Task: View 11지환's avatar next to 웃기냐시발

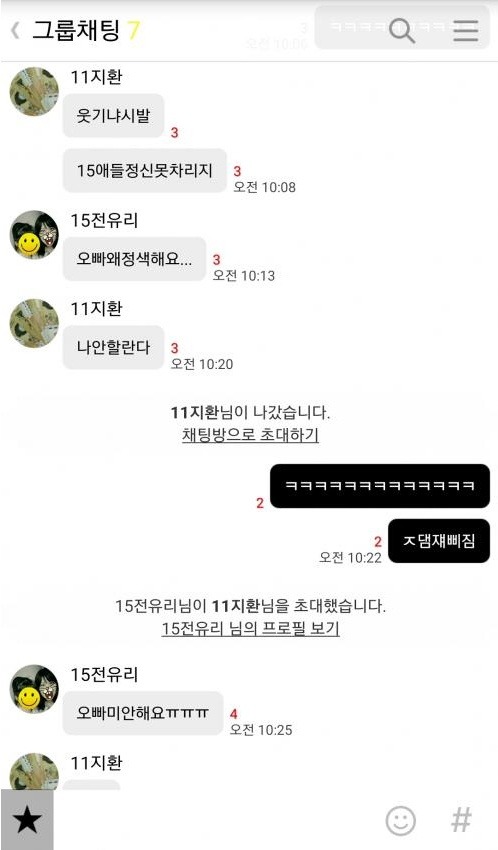Action: click(34, 92)
